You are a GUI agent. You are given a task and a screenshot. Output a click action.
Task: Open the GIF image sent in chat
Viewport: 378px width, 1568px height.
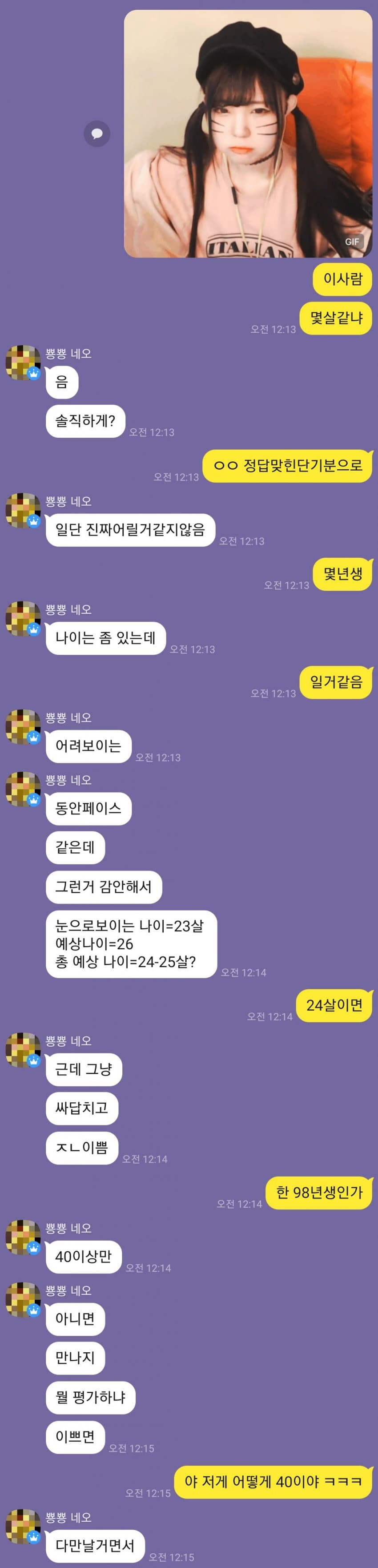click(248, 134)
